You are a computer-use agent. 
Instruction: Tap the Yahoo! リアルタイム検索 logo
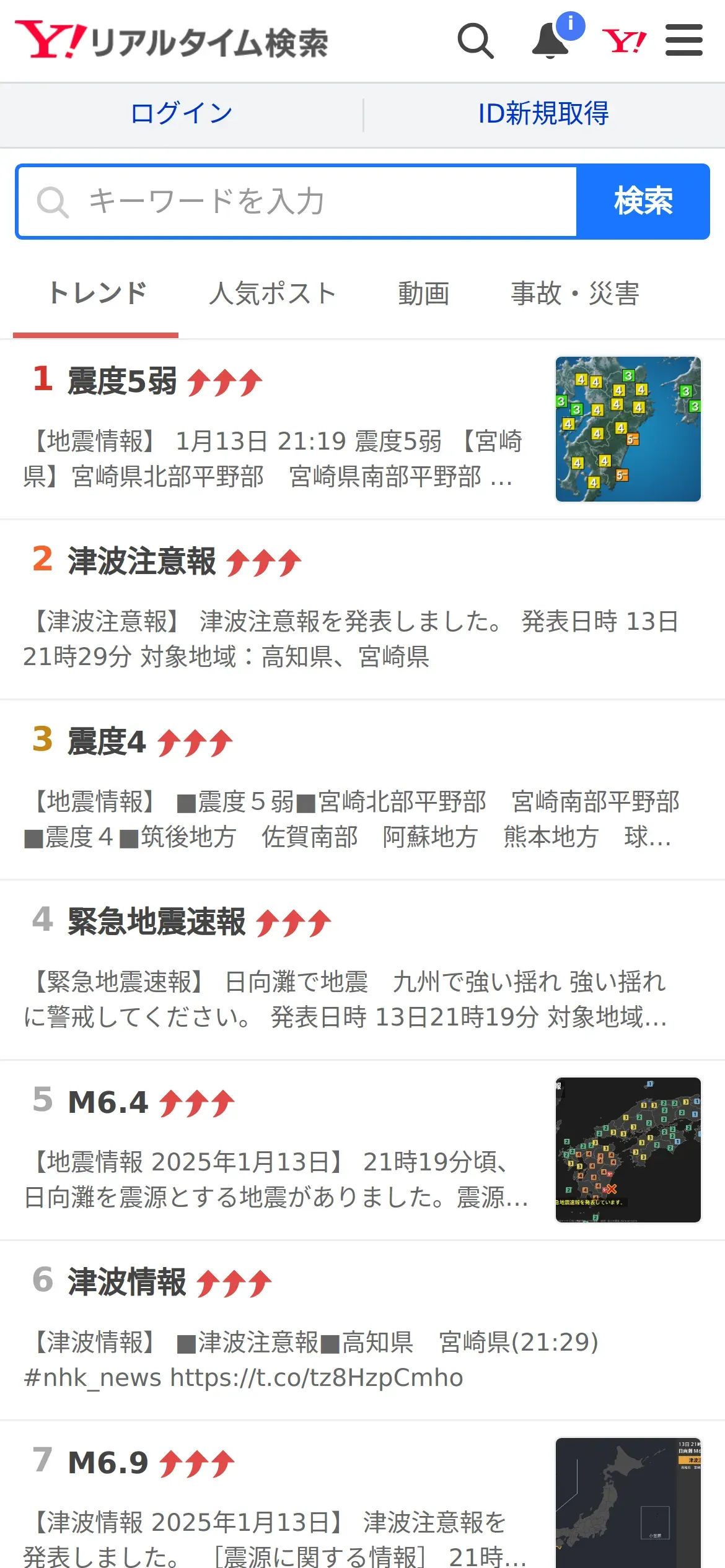pos(172,41)
